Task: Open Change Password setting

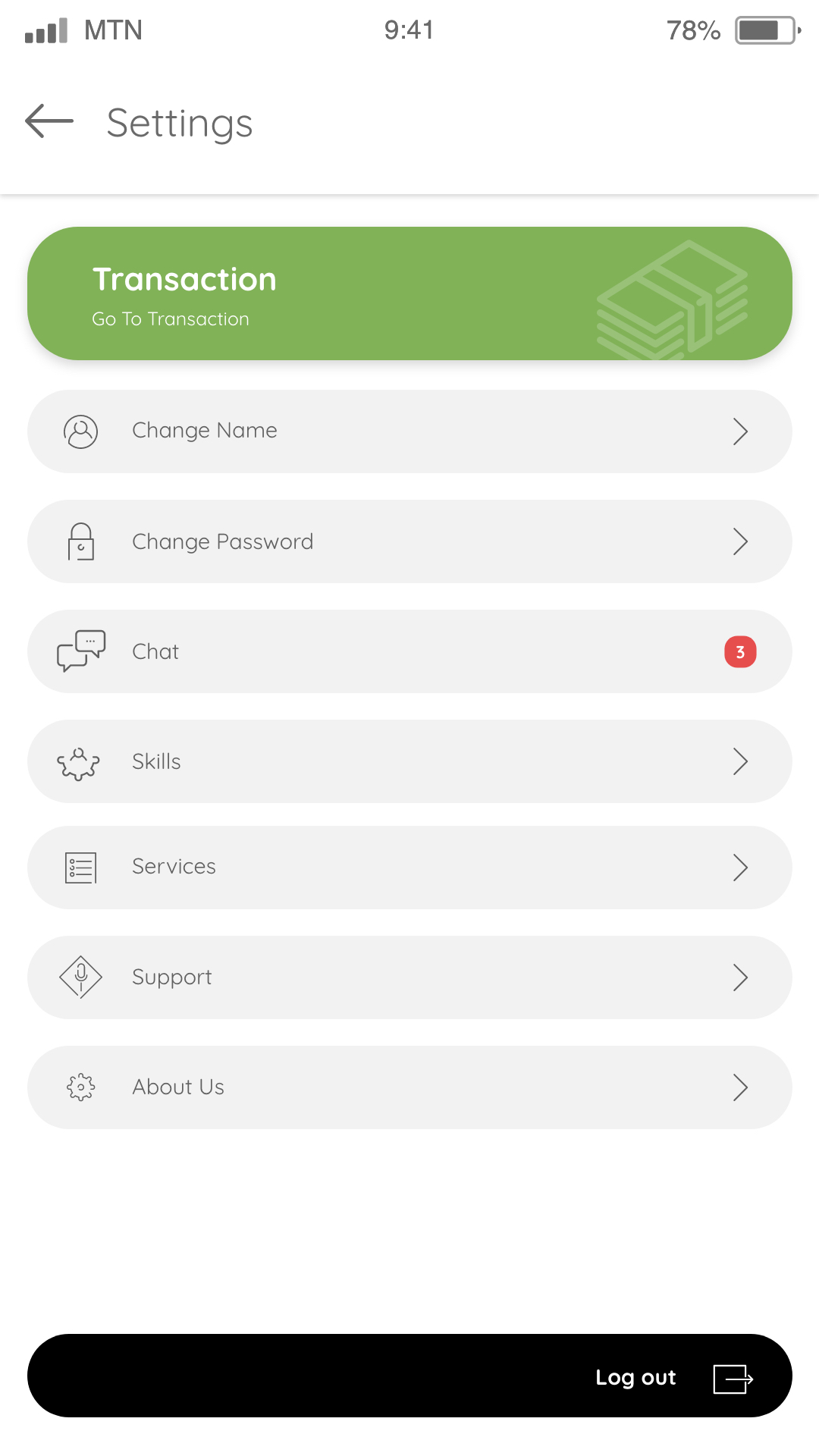Action: point(409,541)
